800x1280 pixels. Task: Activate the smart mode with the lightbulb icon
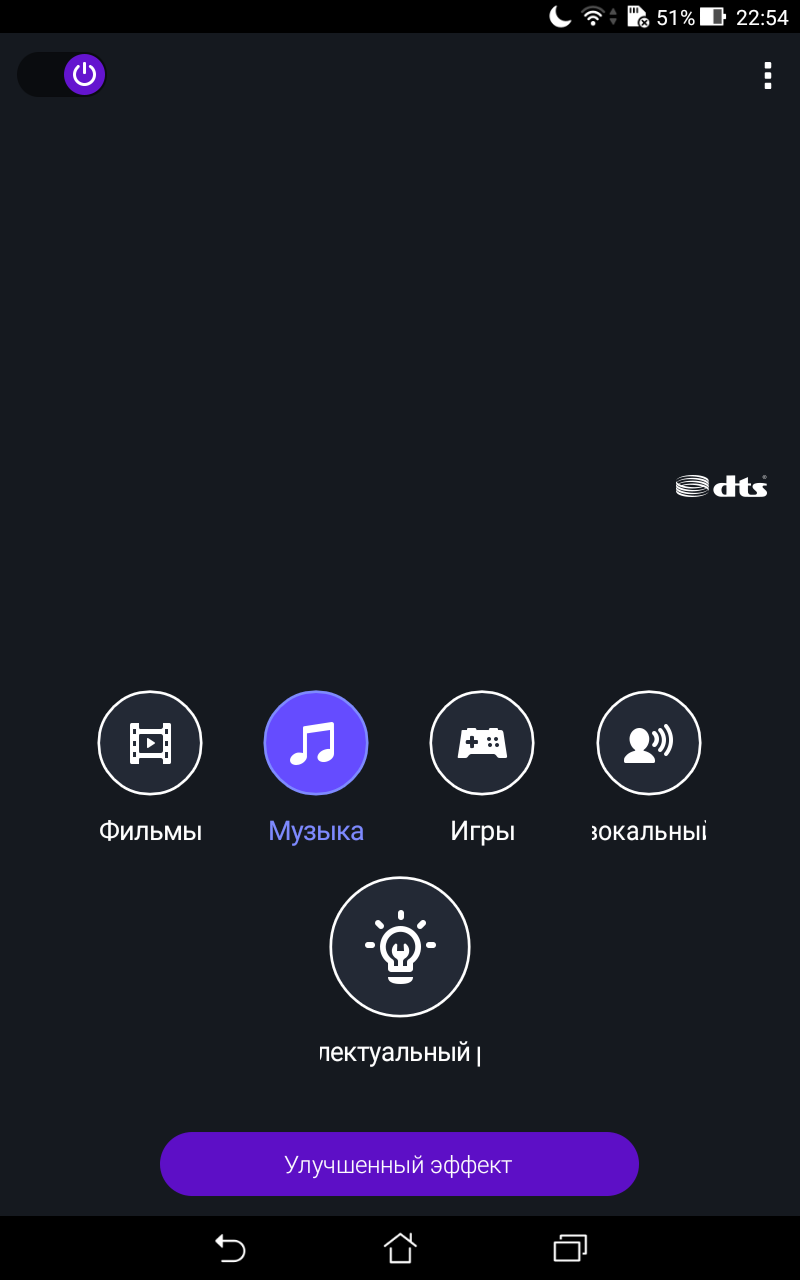click(399, 946)
